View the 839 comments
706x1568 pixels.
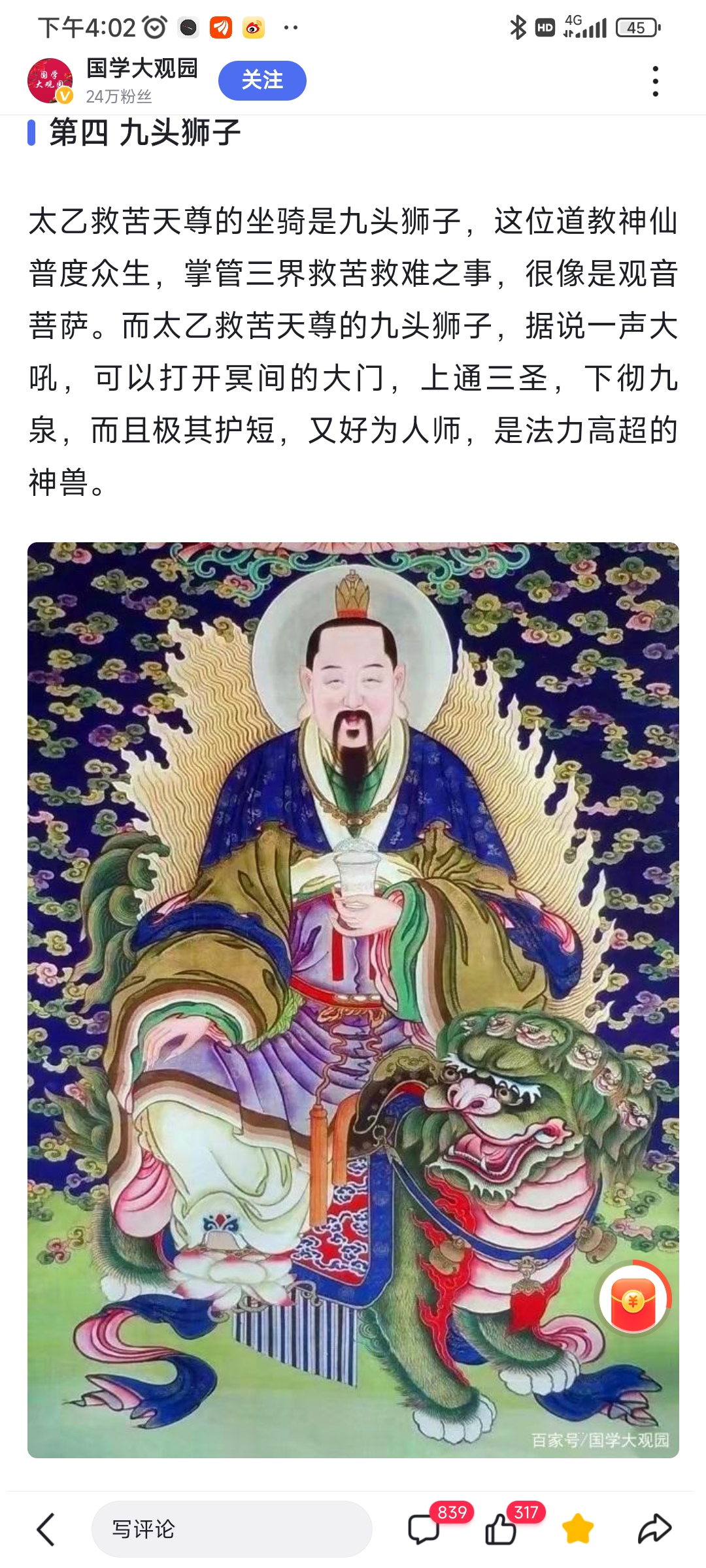(425, 1529)
